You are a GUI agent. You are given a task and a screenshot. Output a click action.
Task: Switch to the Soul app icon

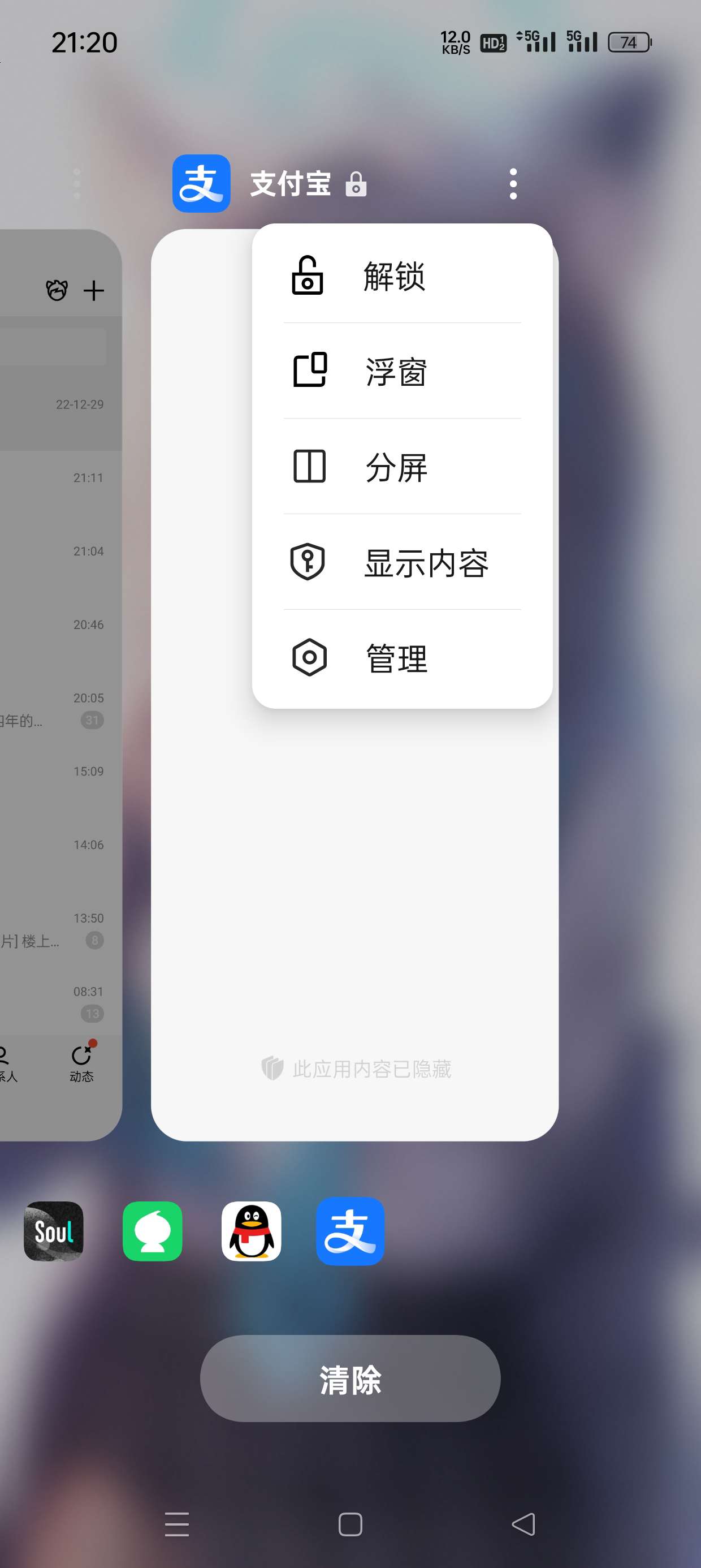click(x=54, y=1231)
